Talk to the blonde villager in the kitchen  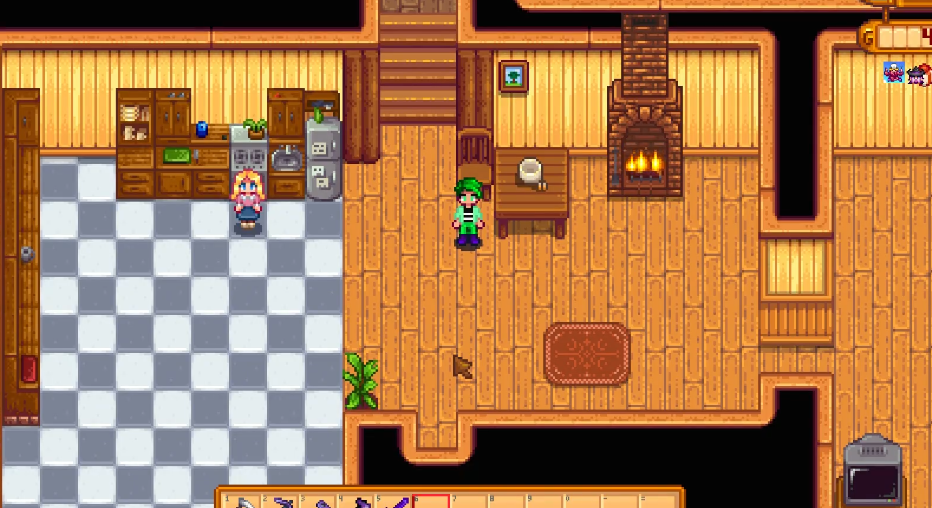pyautogui.click(x=247, y=200)
